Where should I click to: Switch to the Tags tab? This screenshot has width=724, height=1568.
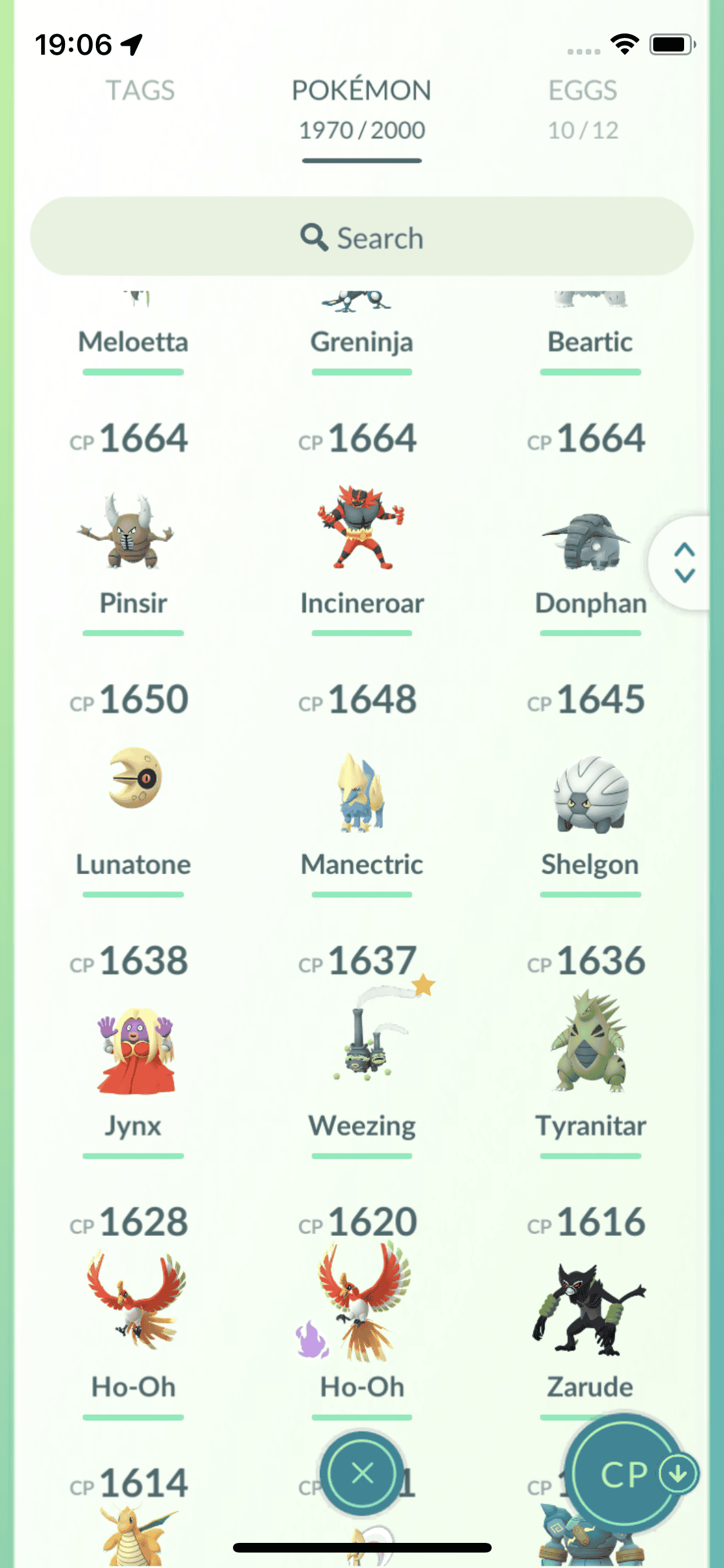pos(140,91)
